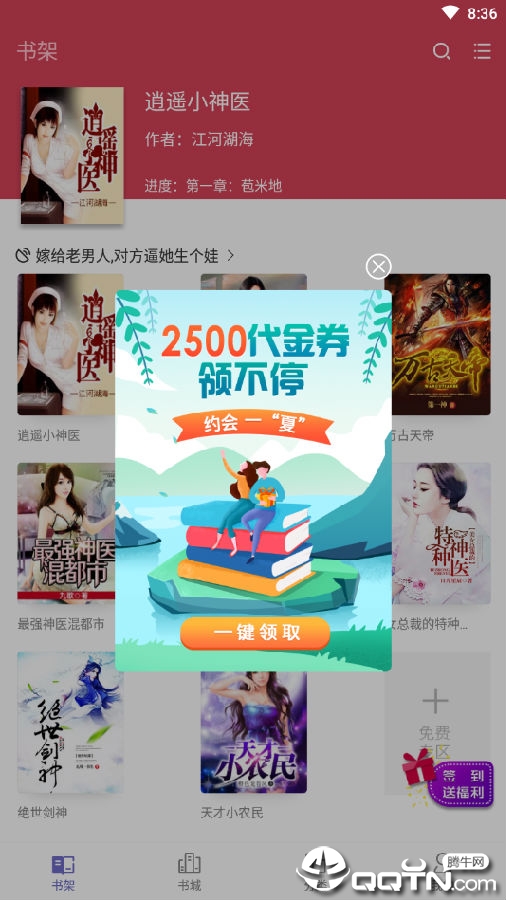Switch to the 书架 tab
Image resolution: width=506 pixels, height=900 pixels.
[63, 872]
